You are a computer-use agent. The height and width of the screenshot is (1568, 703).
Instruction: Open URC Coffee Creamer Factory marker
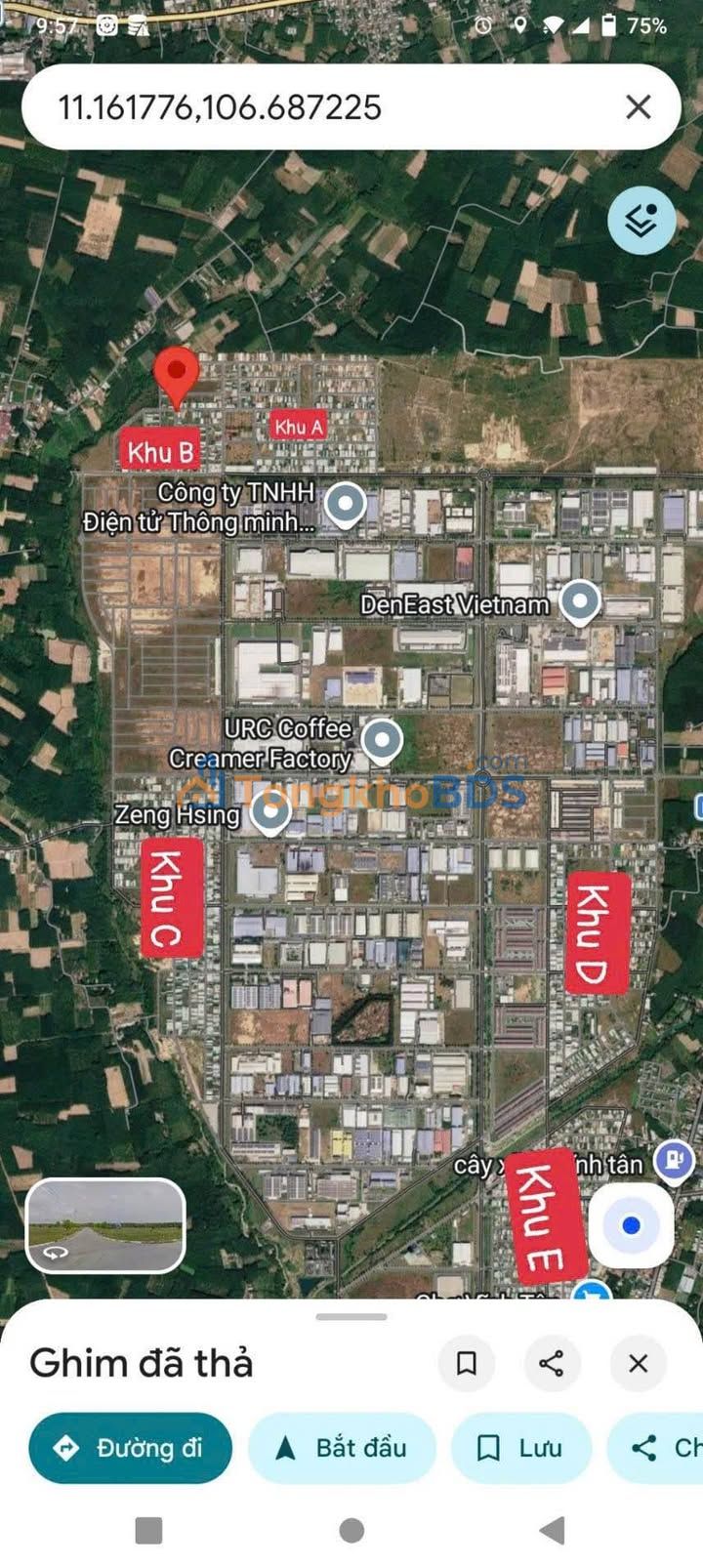coord(382,742)
